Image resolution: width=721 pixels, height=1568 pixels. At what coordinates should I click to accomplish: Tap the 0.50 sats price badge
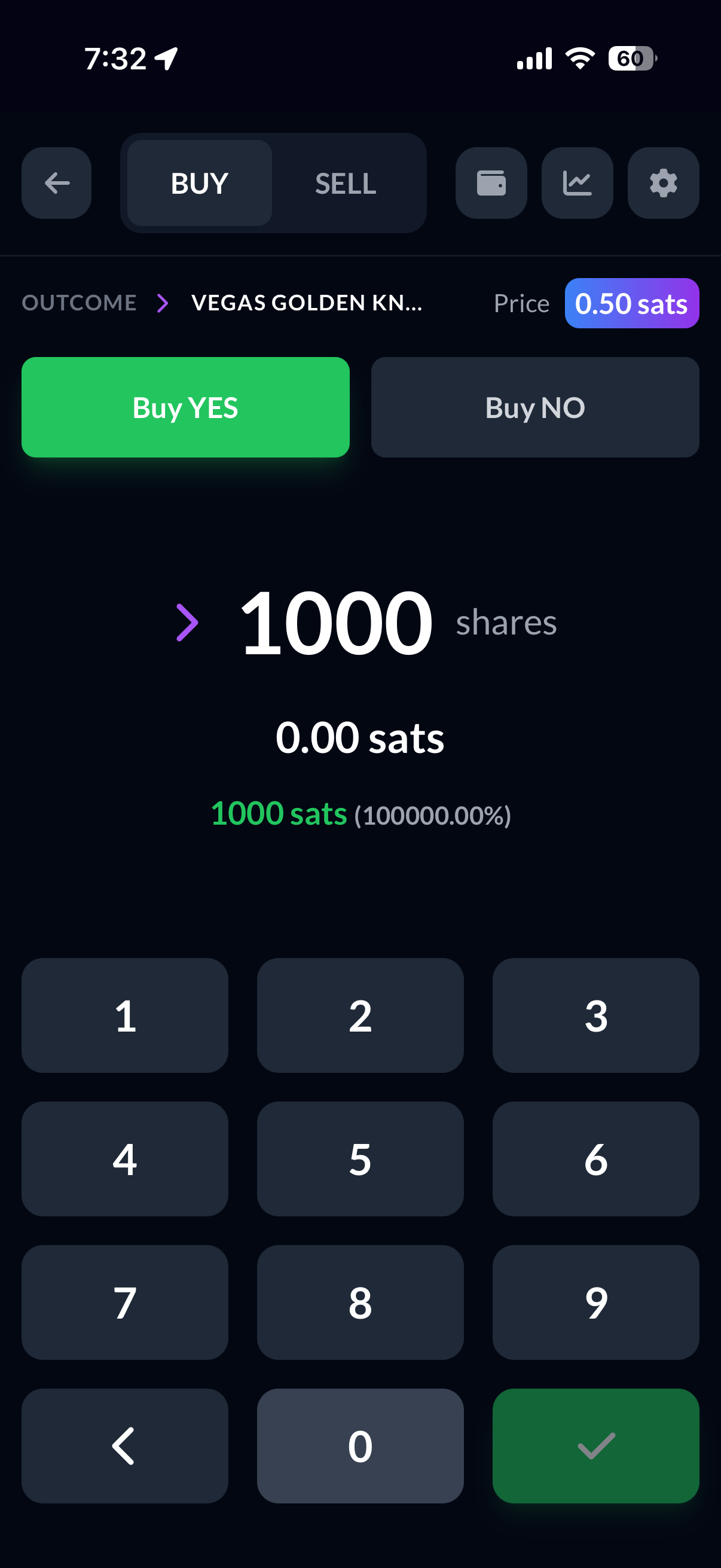[x=631, y=303]
